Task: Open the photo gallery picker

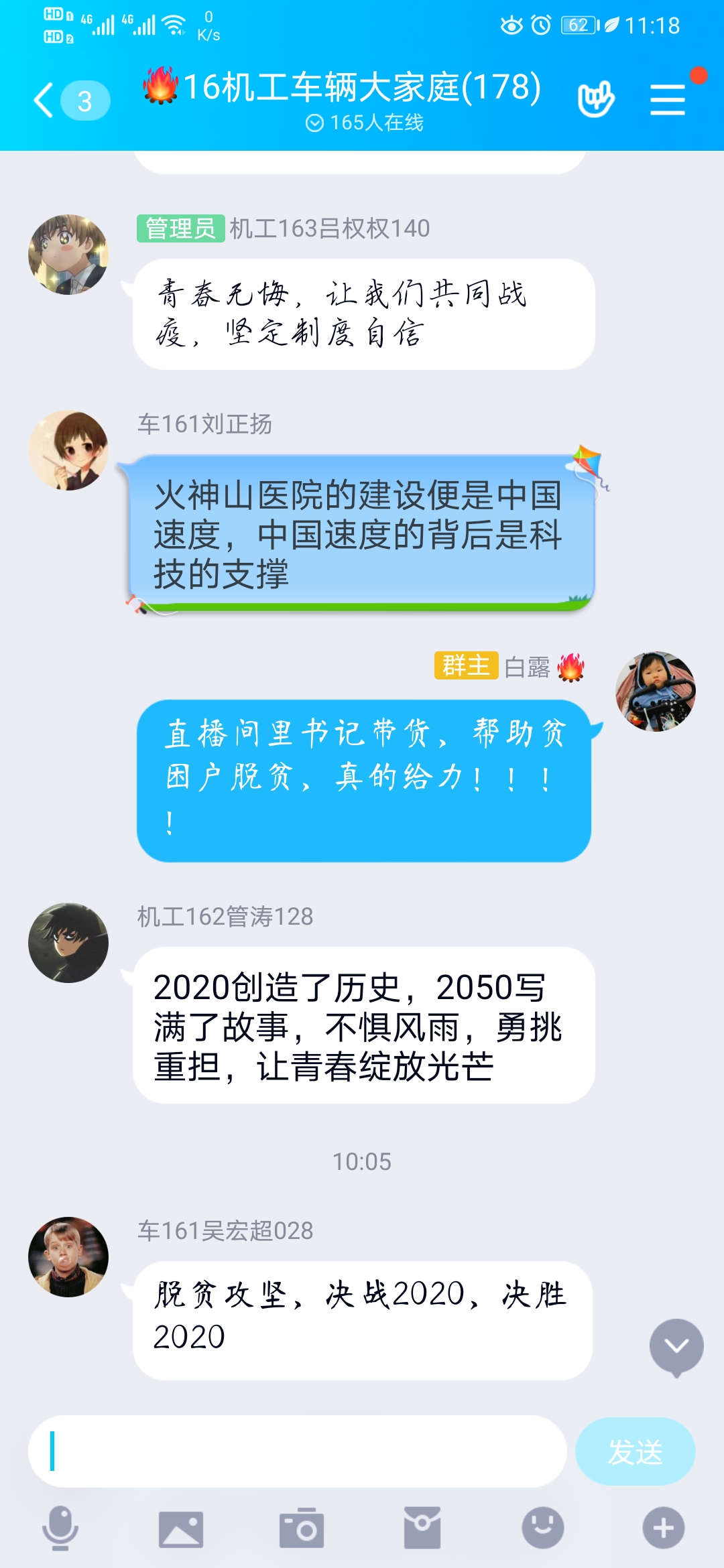Action: tap(181, 1528)
